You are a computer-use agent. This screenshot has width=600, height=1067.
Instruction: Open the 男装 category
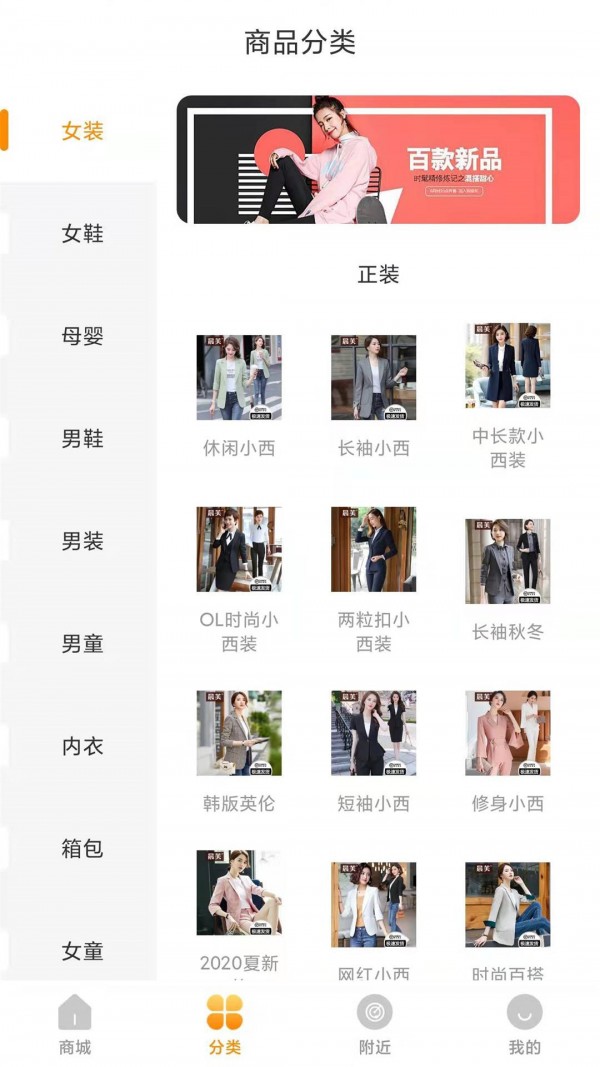(82, 541)
